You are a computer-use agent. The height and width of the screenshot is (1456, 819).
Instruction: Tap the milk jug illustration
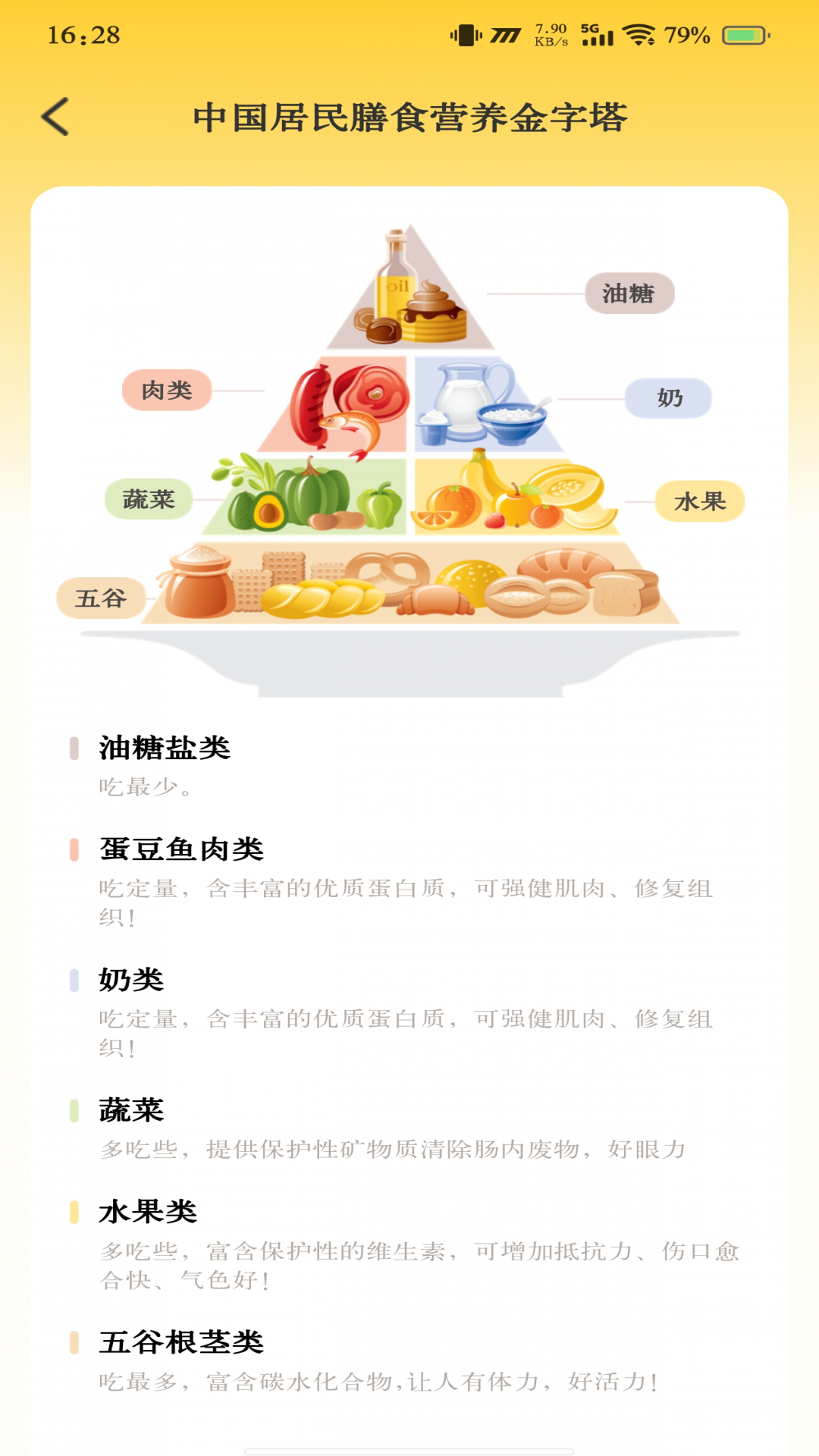click(x=463, y=398)
